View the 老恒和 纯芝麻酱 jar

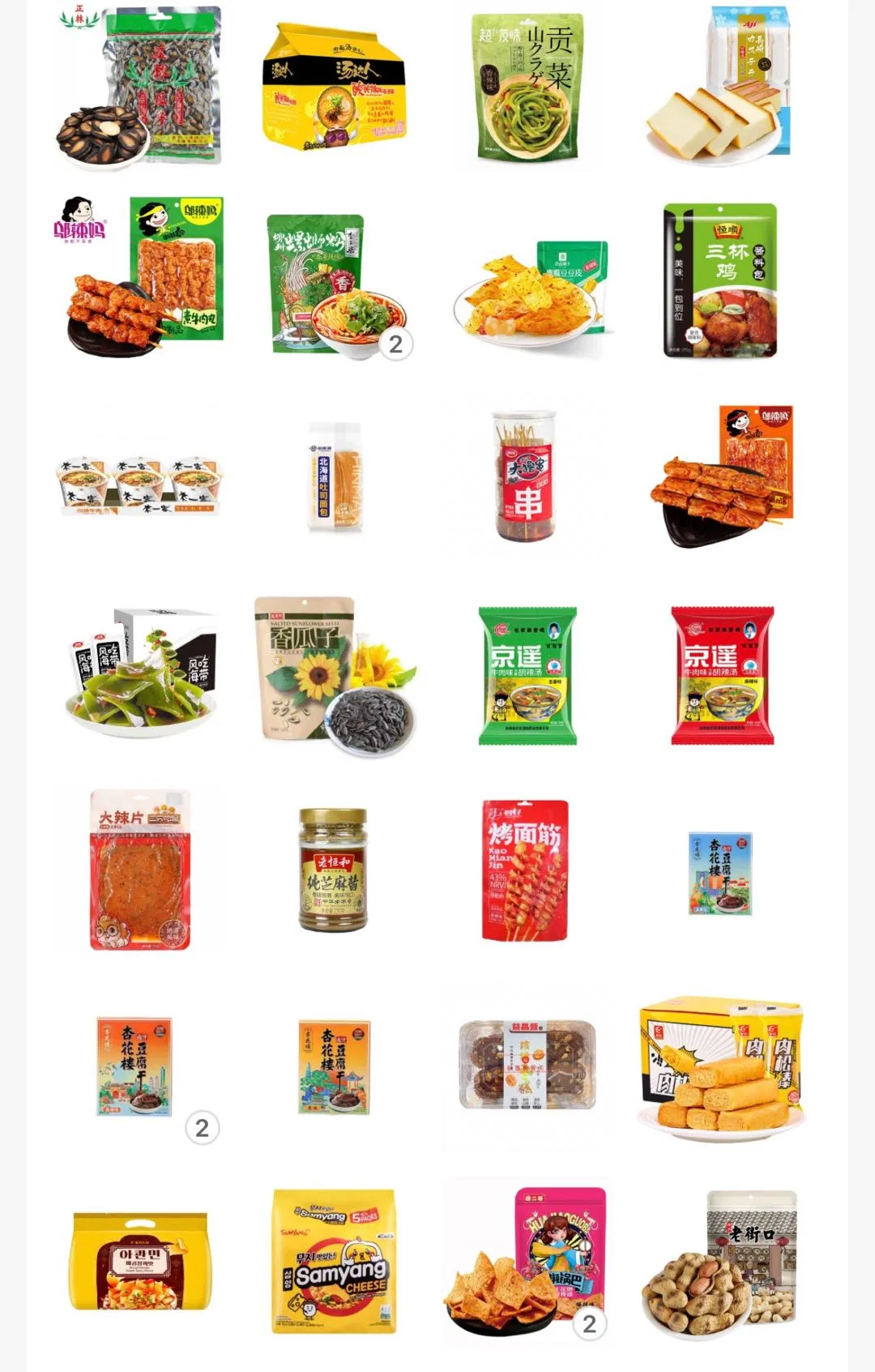(x=333, y=870)
